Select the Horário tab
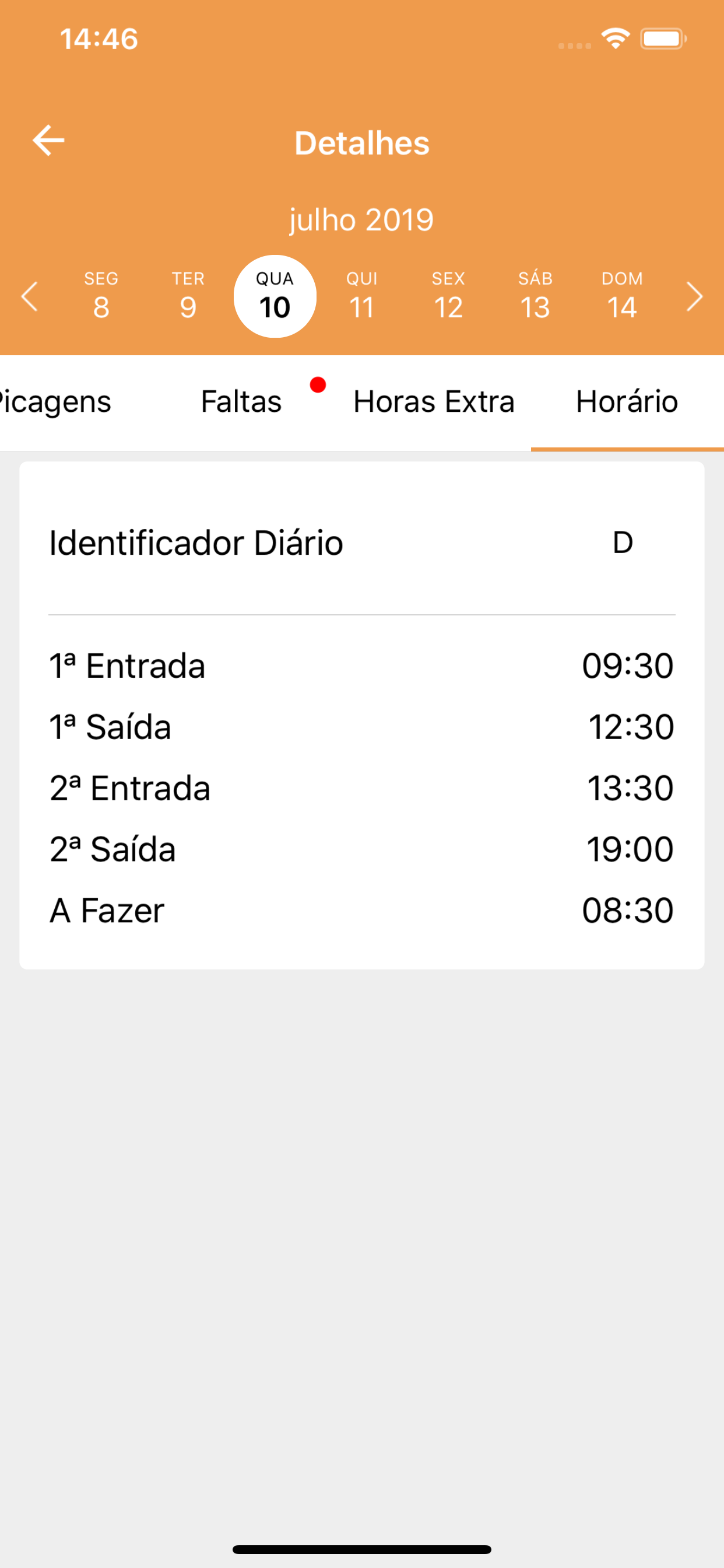The height and width of the screenshot is (1568, 724). point(627,402)
